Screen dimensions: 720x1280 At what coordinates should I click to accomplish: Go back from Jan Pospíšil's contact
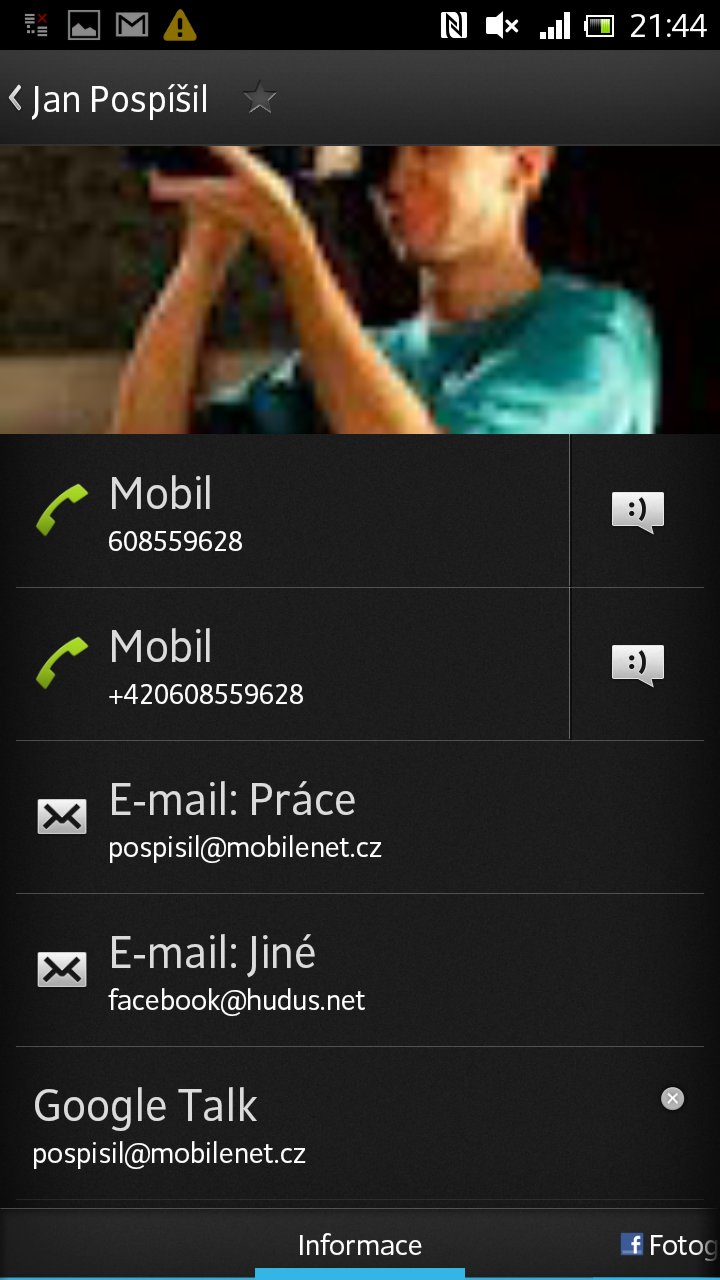[16, 98]
